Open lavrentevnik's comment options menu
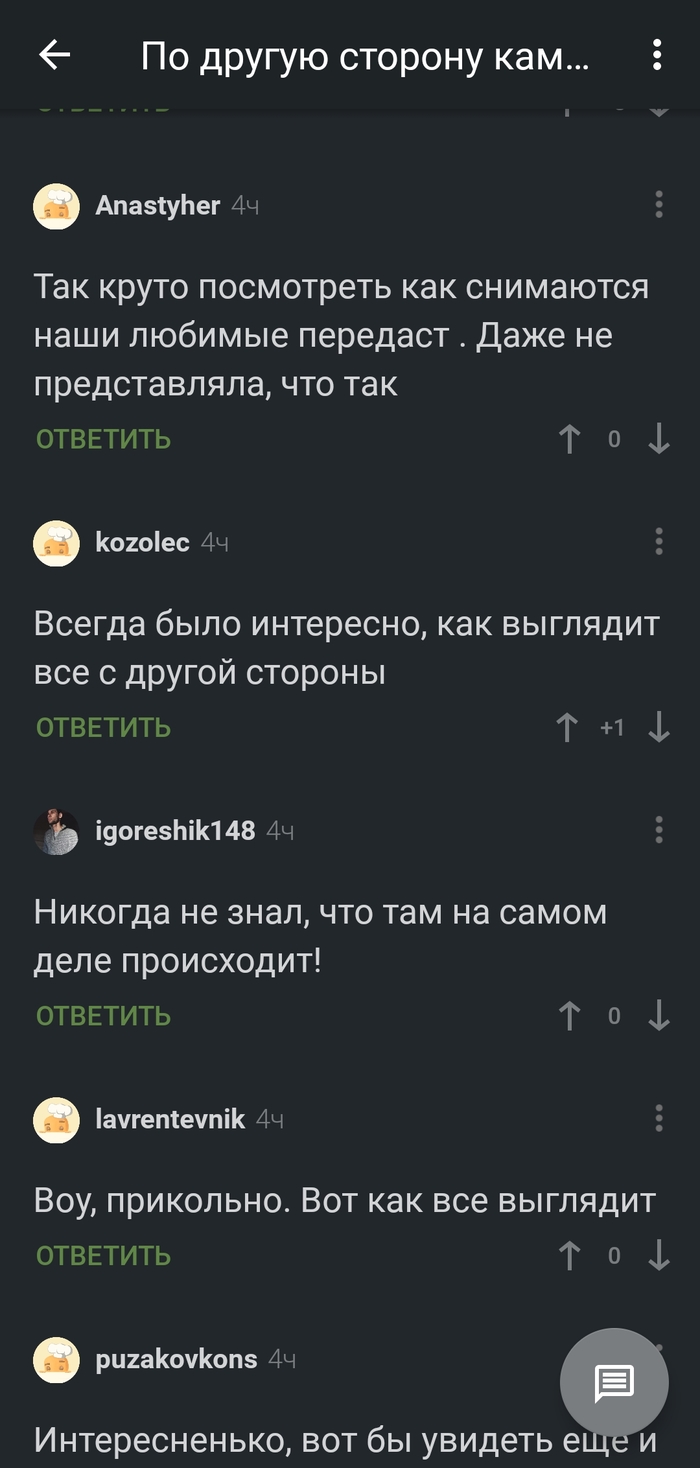This screenshot has width=700, height=1468. point(659,1119)
